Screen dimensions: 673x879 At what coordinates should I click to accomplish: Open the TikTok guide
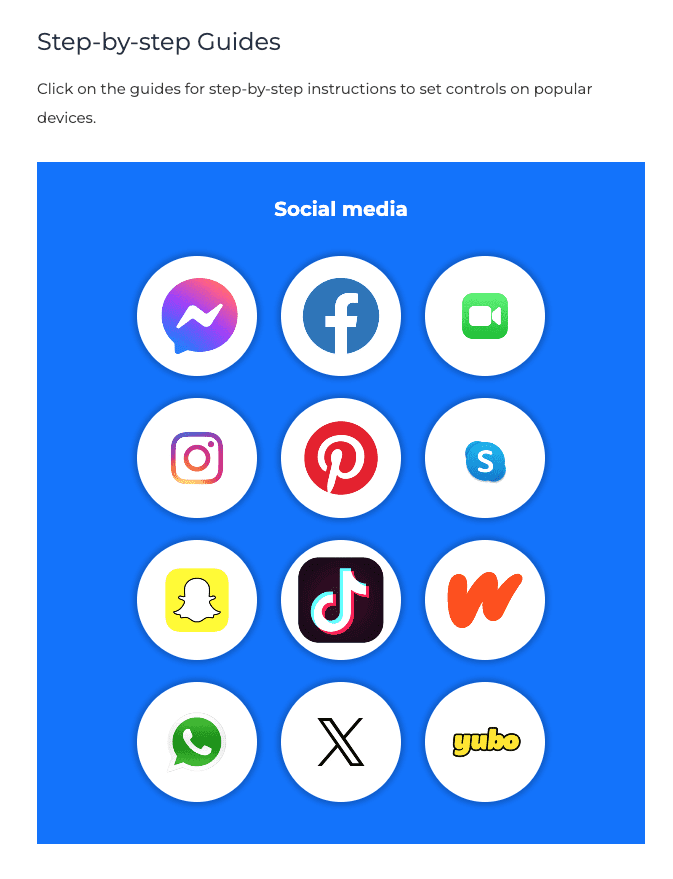pos(341,600)
